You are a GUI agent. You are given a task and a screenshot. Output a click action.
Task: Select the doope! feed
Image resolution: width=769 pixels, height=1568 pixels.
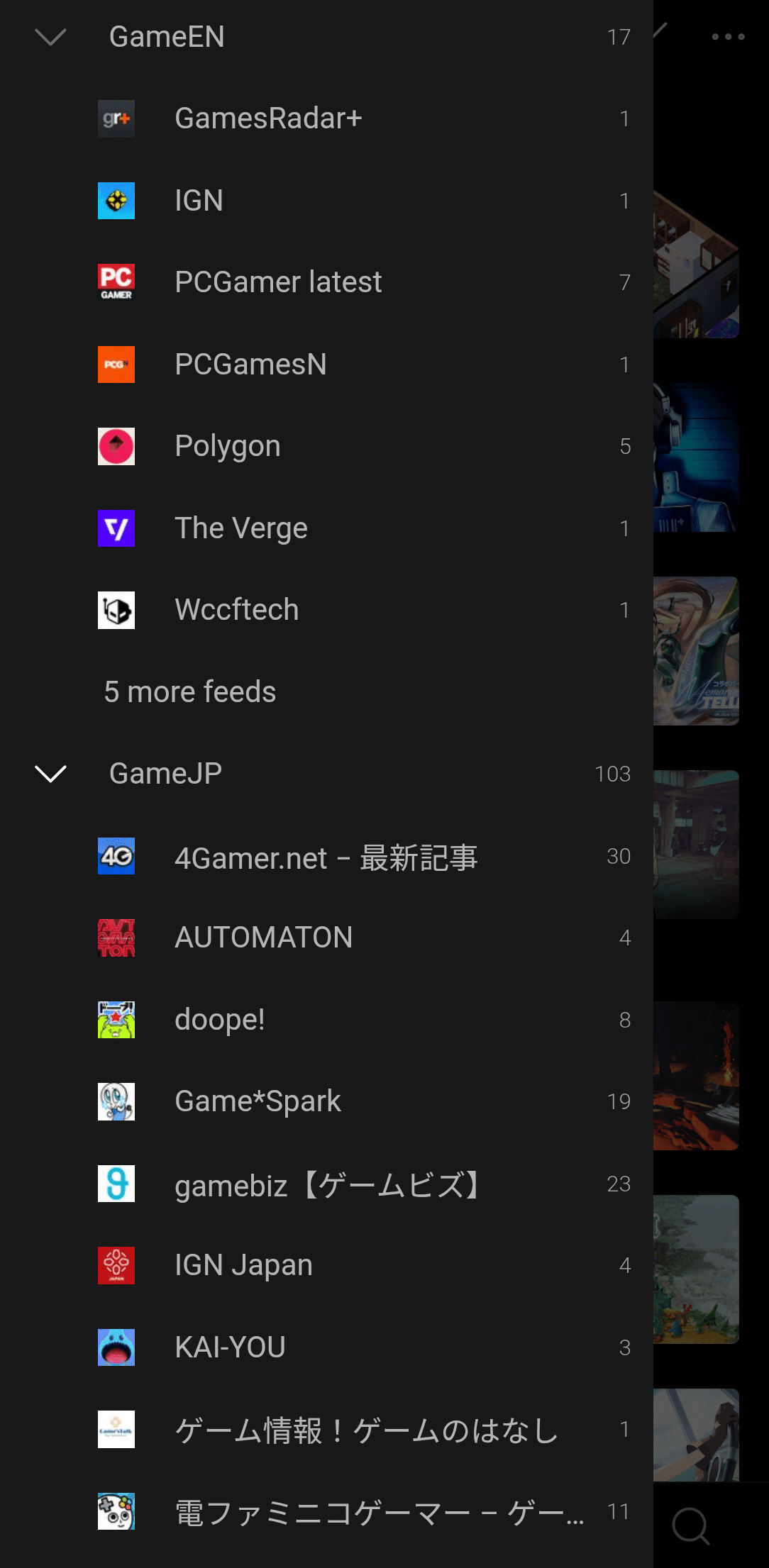click(219, 1020)
